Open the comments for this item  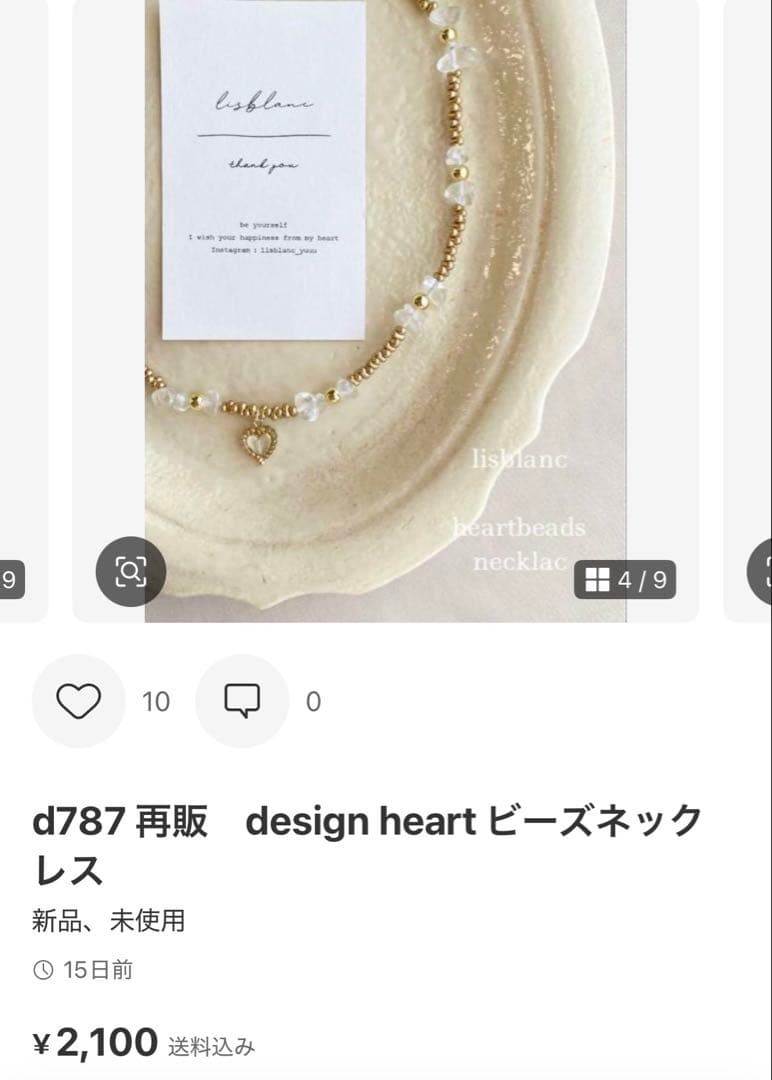[241, 701]
